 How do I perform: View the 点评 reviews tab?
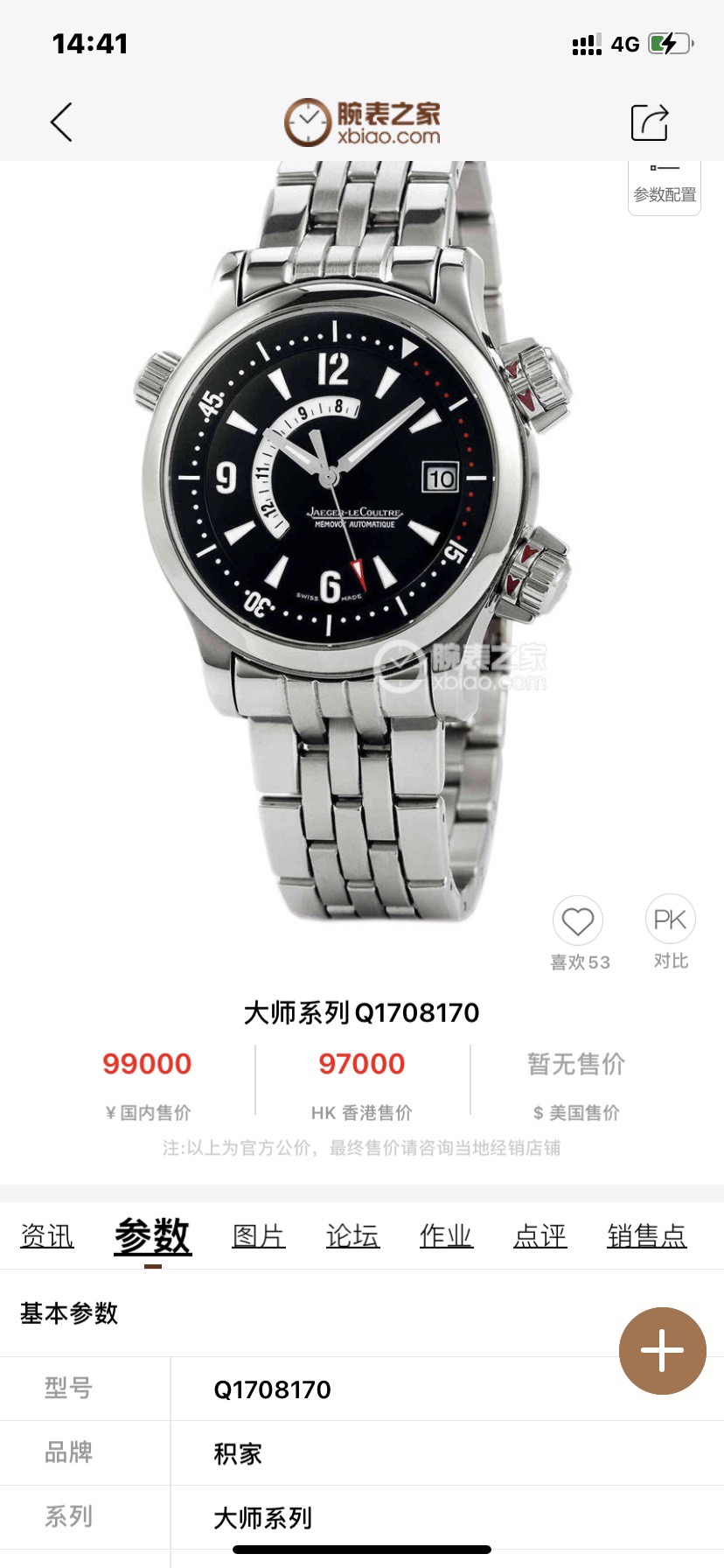540,1235
